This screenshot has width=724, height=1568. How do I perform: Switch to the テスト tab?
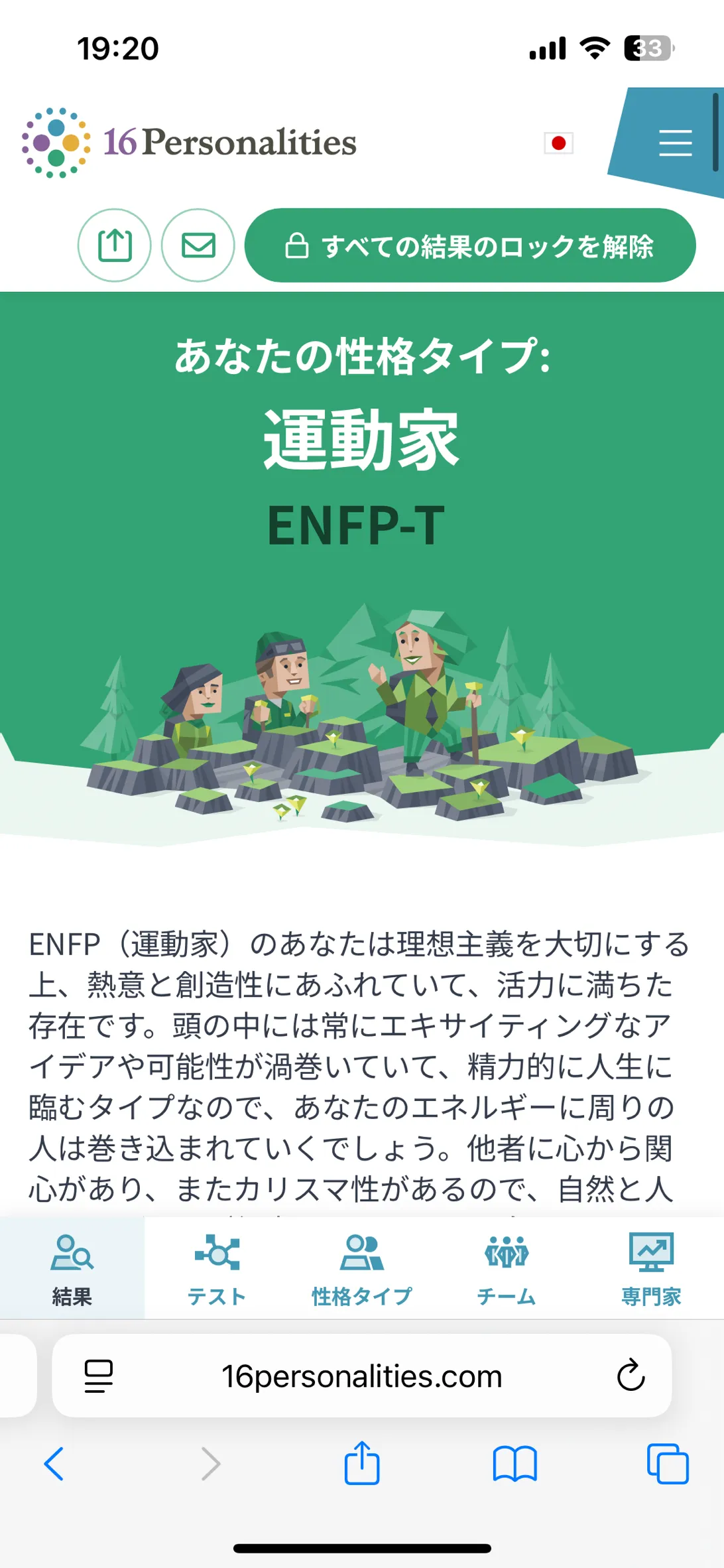click(217, 1269)
